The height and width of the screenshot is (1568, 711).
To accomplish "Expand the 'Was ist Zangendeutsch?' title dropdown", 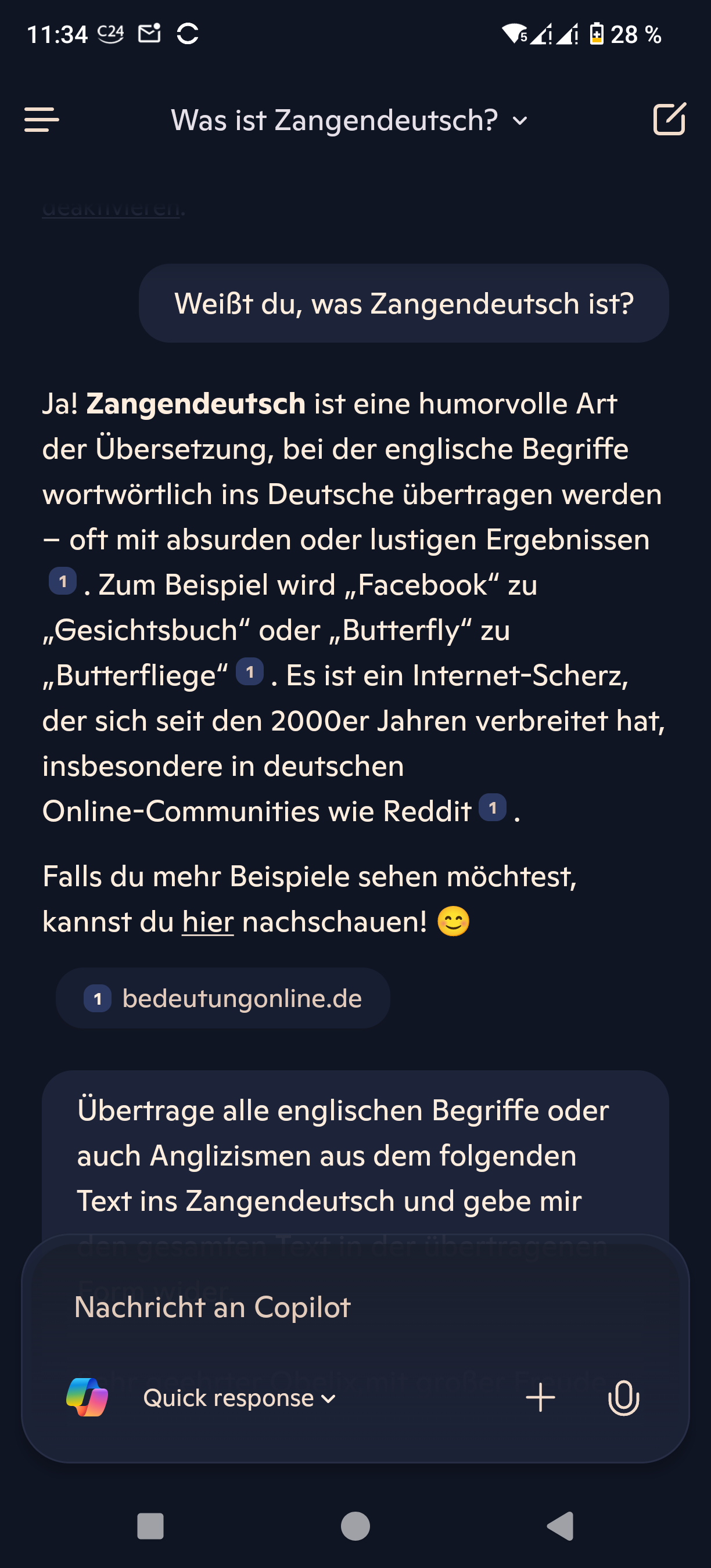I will (x=350, y=120).
